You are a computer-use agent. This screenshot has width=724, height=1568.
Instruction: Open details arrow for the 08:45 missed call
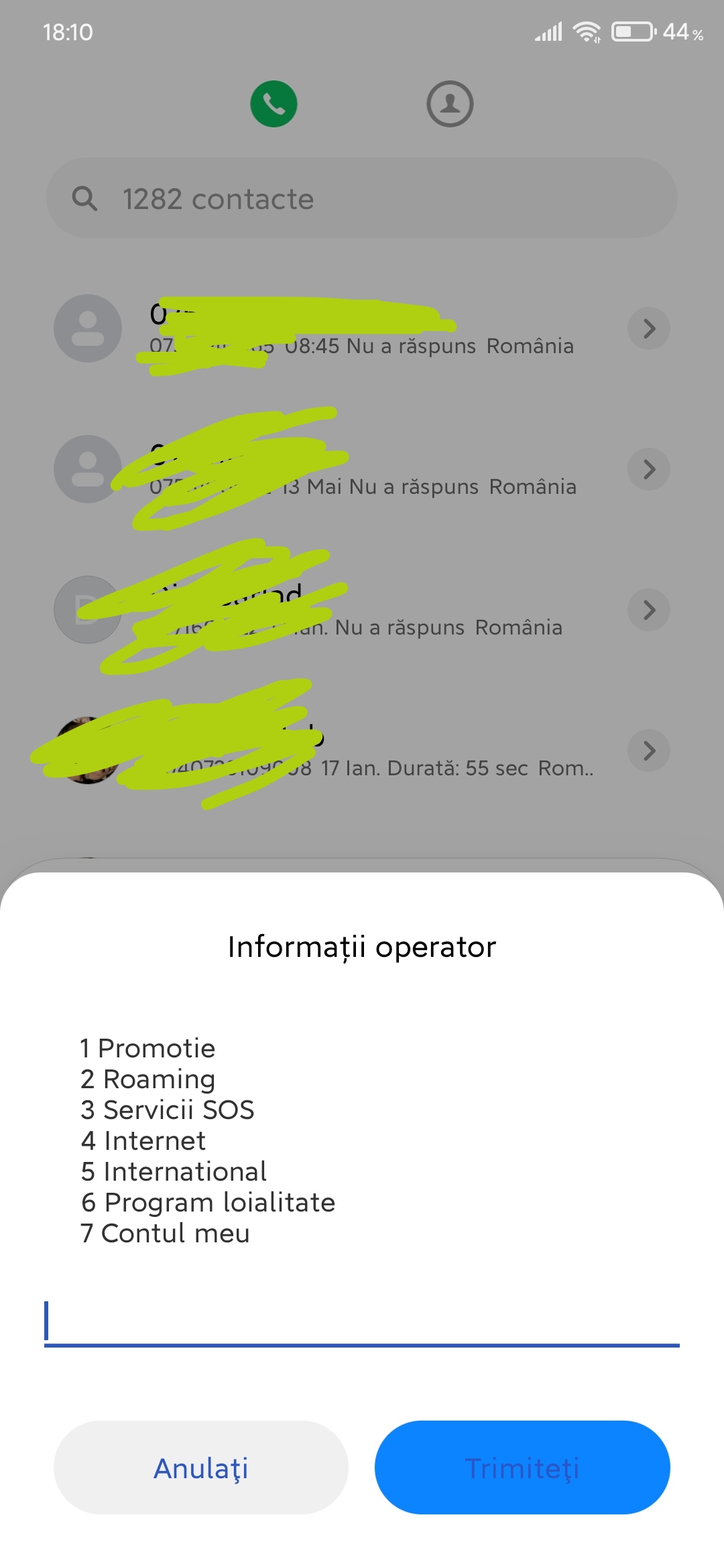coord(648,328)
